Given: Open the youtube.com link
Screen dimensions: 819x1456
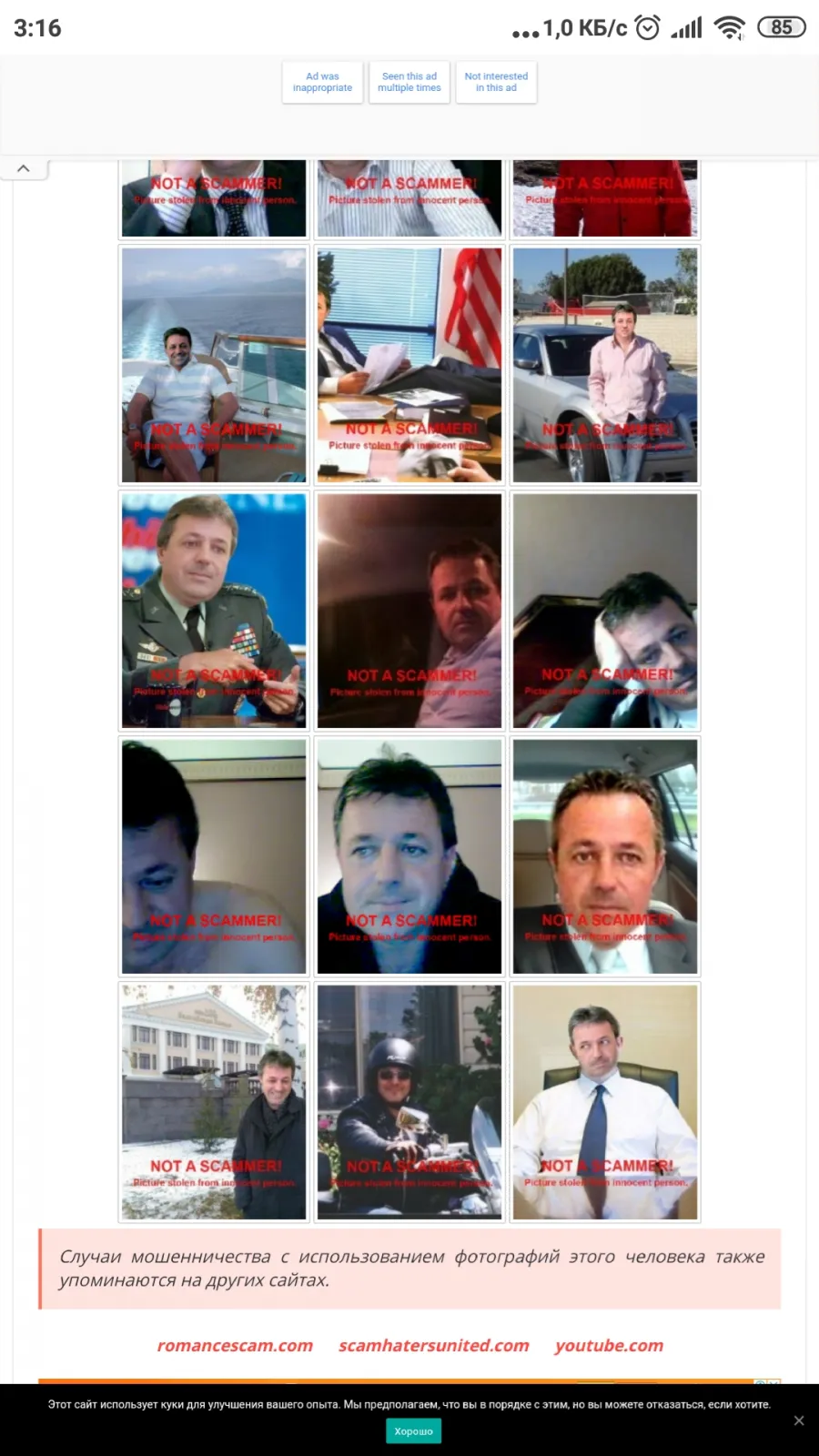Looking at the screenshot, I should click(x=609, y=1345).
